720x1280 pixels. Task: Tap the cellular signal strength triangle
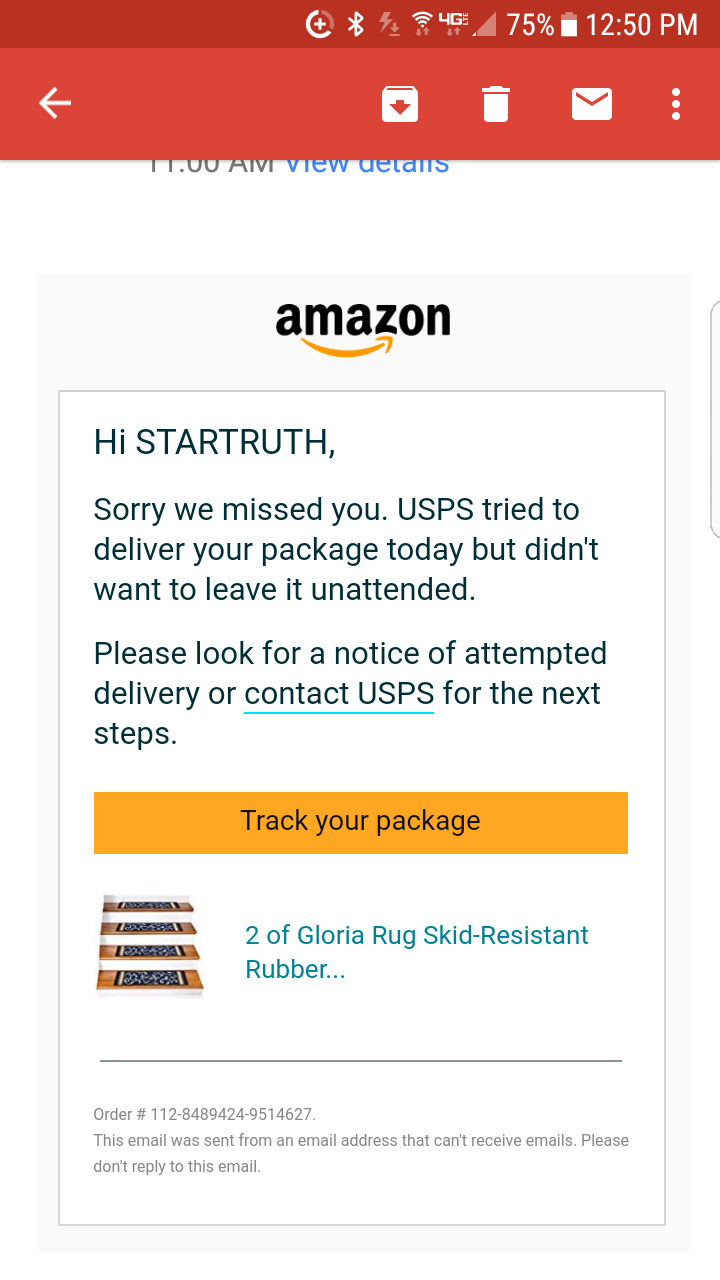click(x=489, y=24)
